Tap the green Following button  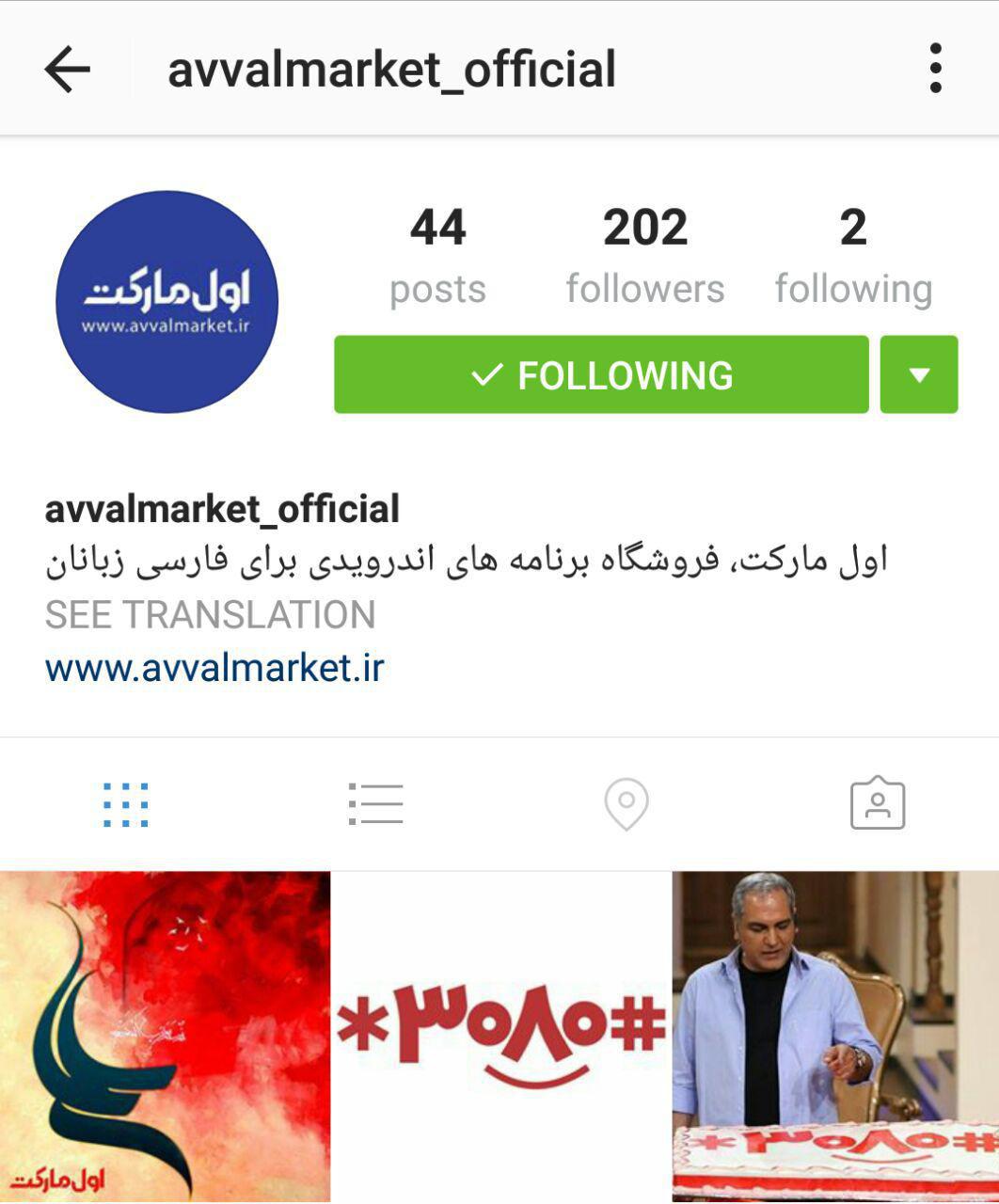pos(601,374)
